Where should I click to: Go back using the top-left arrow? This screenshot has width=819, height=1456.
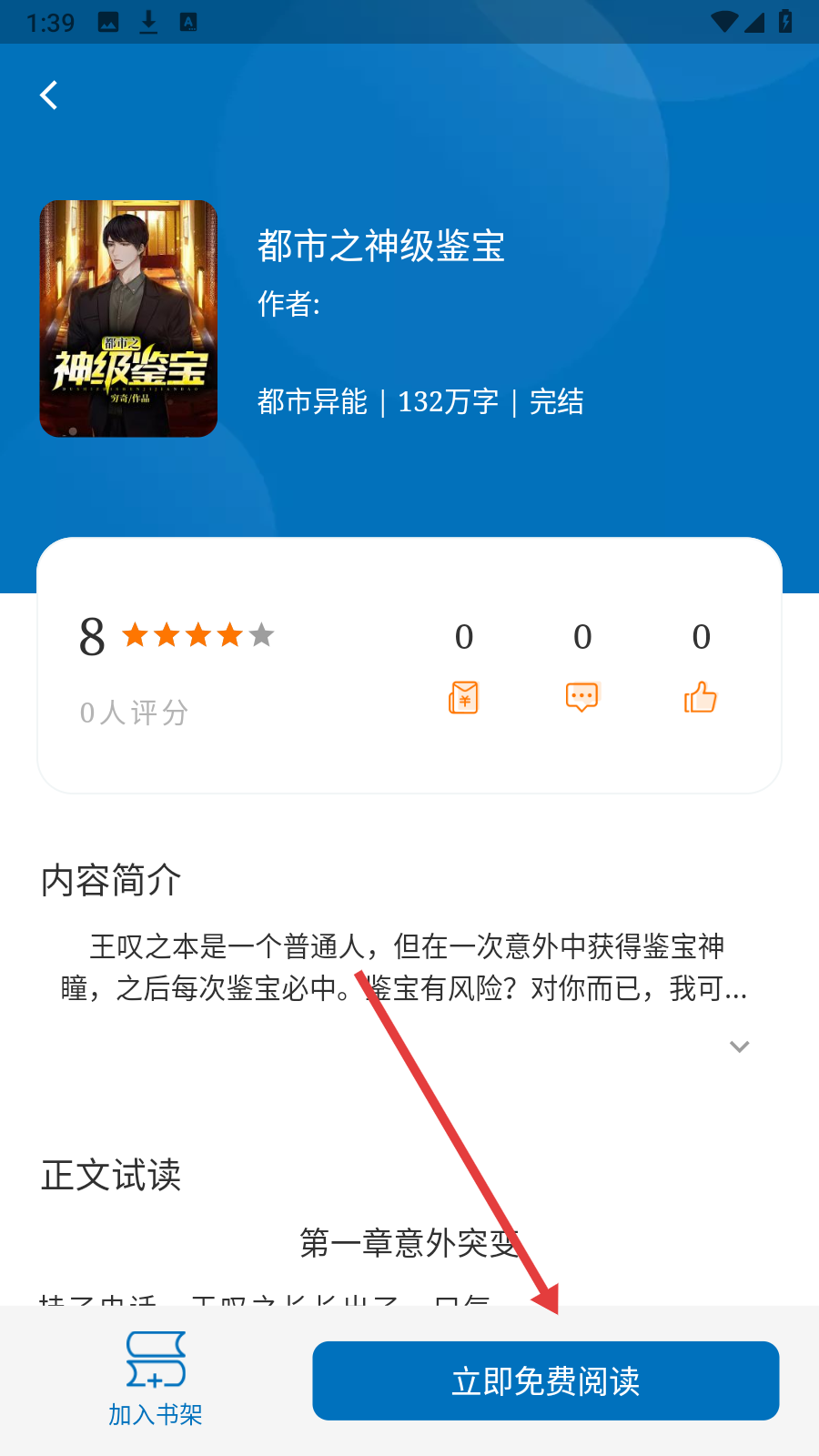pos(49,95)
